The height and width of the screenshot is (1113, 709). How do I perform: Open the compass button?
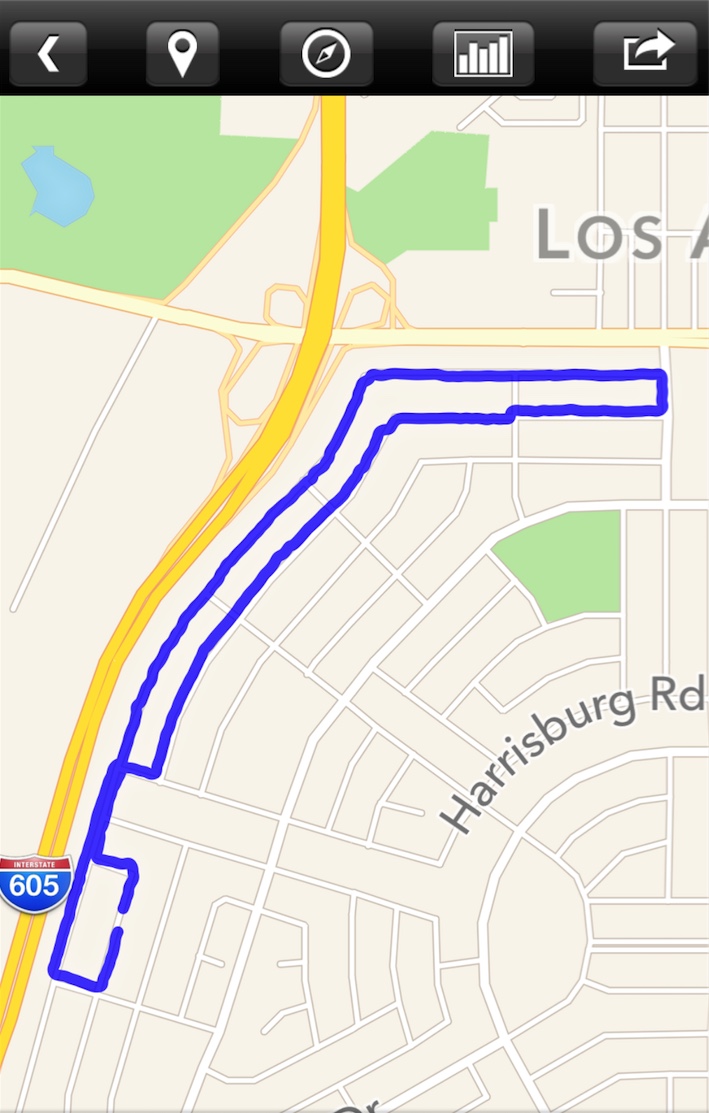point(327,54)
